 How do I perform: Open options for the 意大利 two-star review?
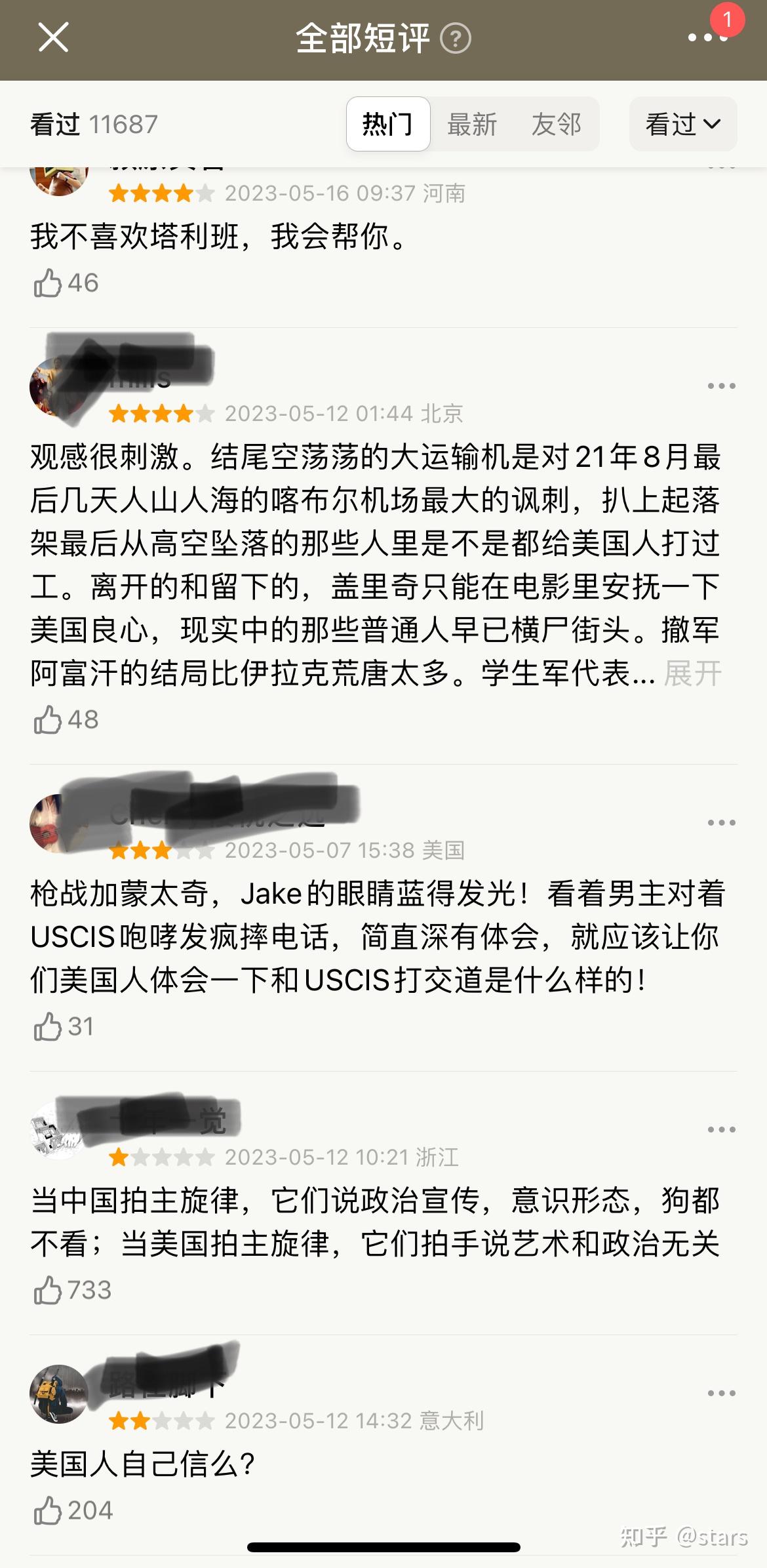[721, 1393]
